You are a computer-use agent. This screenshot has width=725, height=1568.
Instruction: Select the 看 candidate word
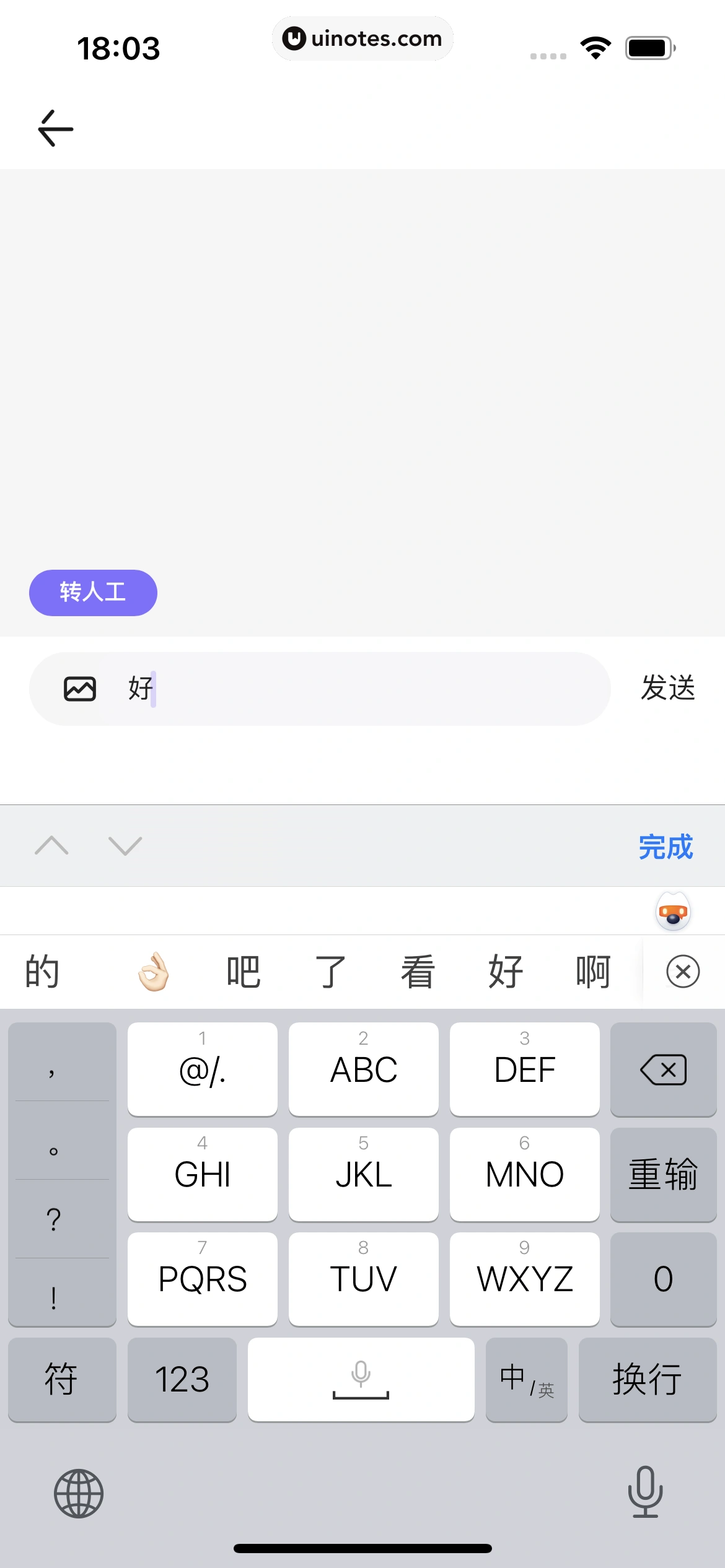418,971
